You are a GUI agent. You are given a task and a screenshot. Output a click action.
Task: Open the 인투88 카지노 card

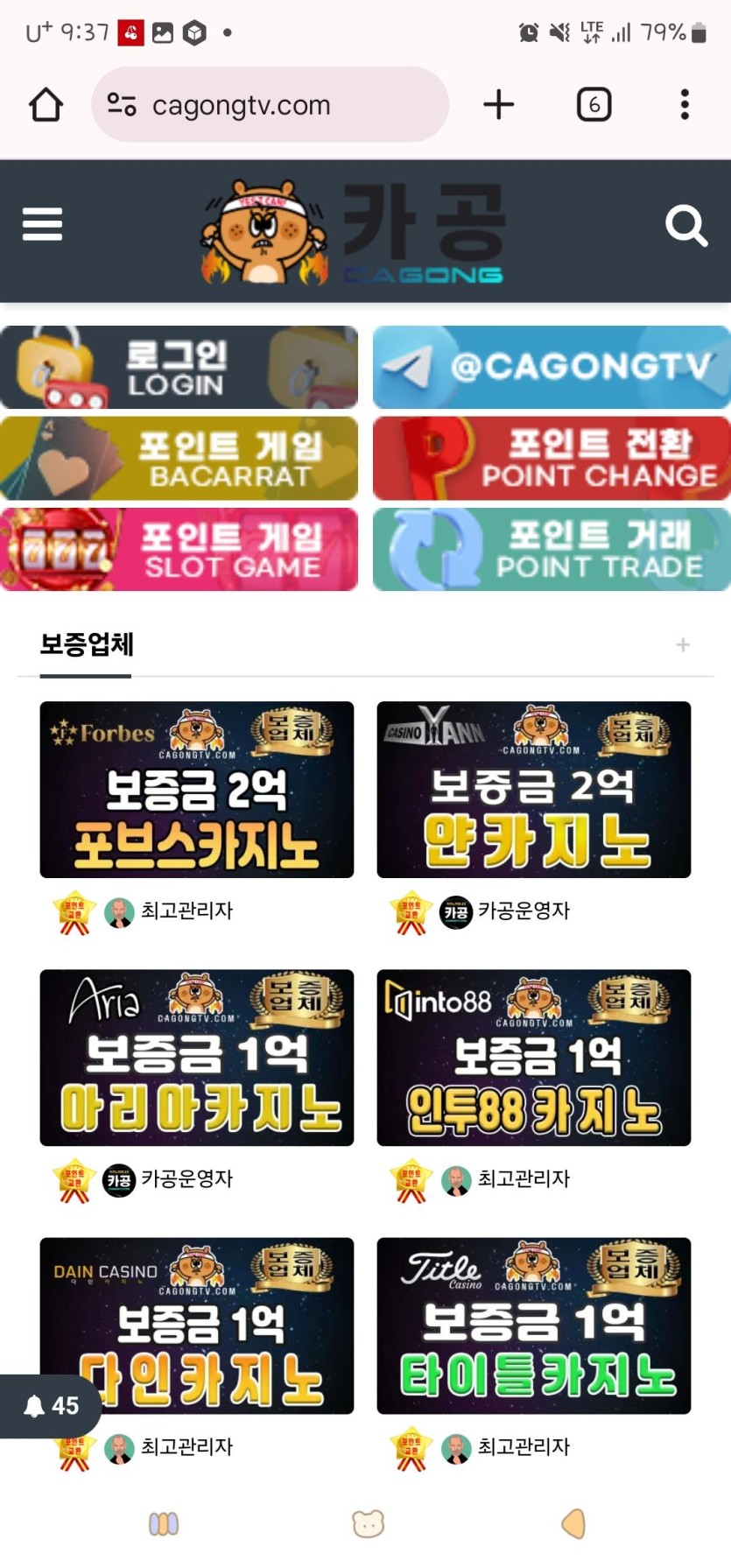pos(533,1058)
